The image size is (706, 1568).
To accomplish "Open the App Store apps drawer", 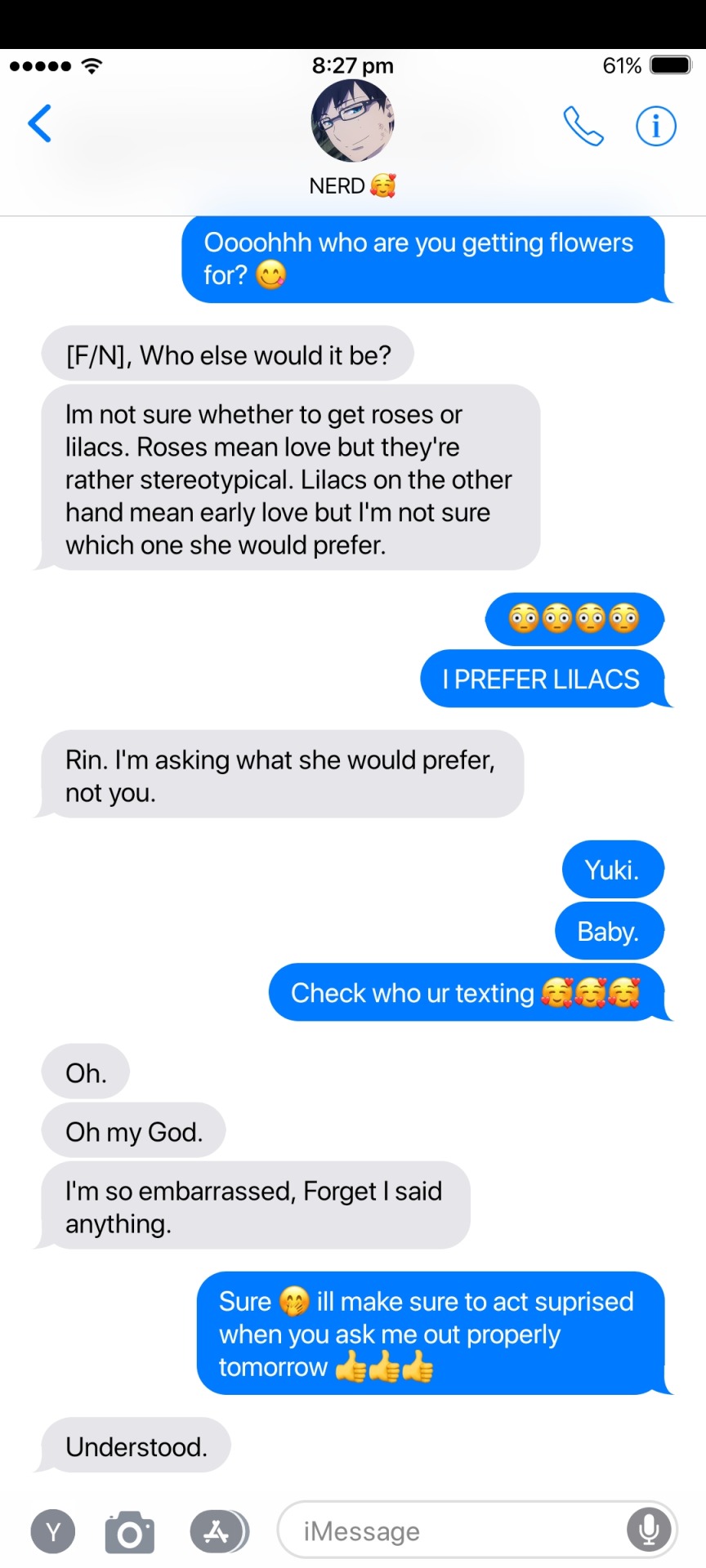I will 217,1531.
